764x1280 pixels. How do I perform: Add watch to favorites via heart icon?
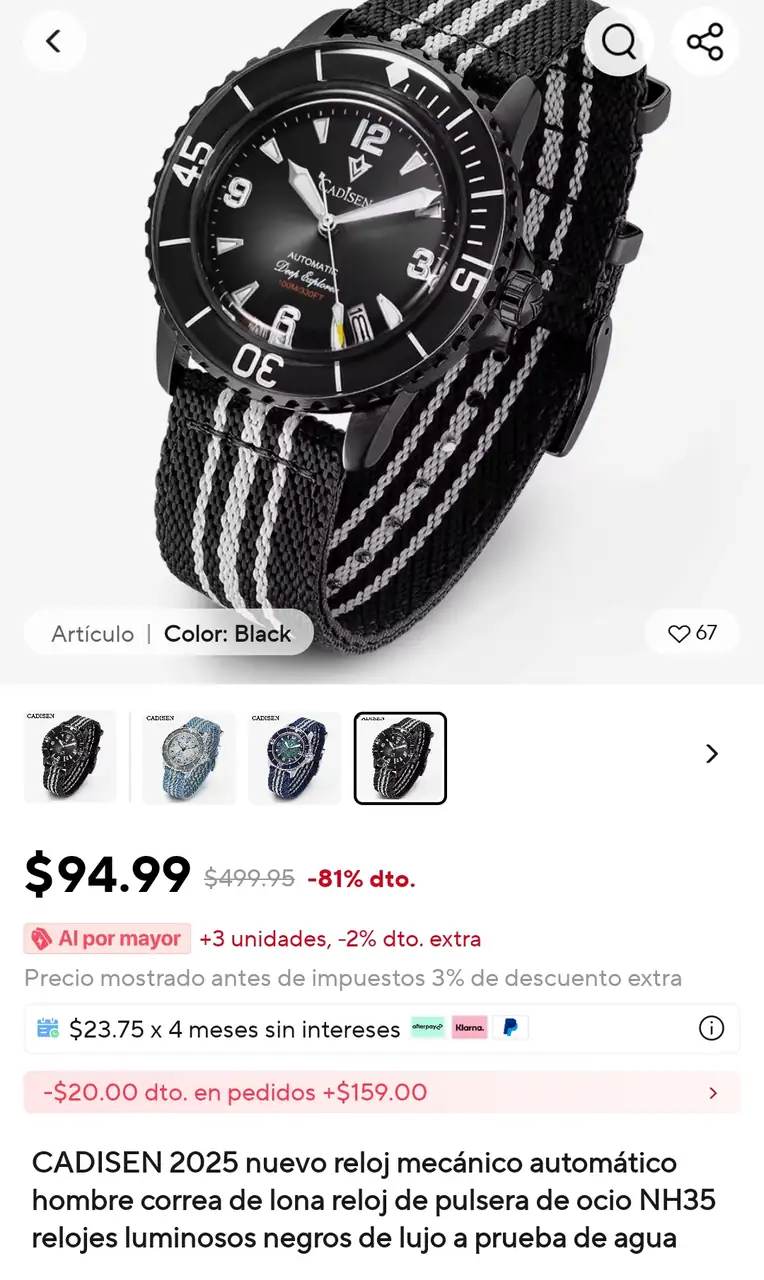point(680,633)
